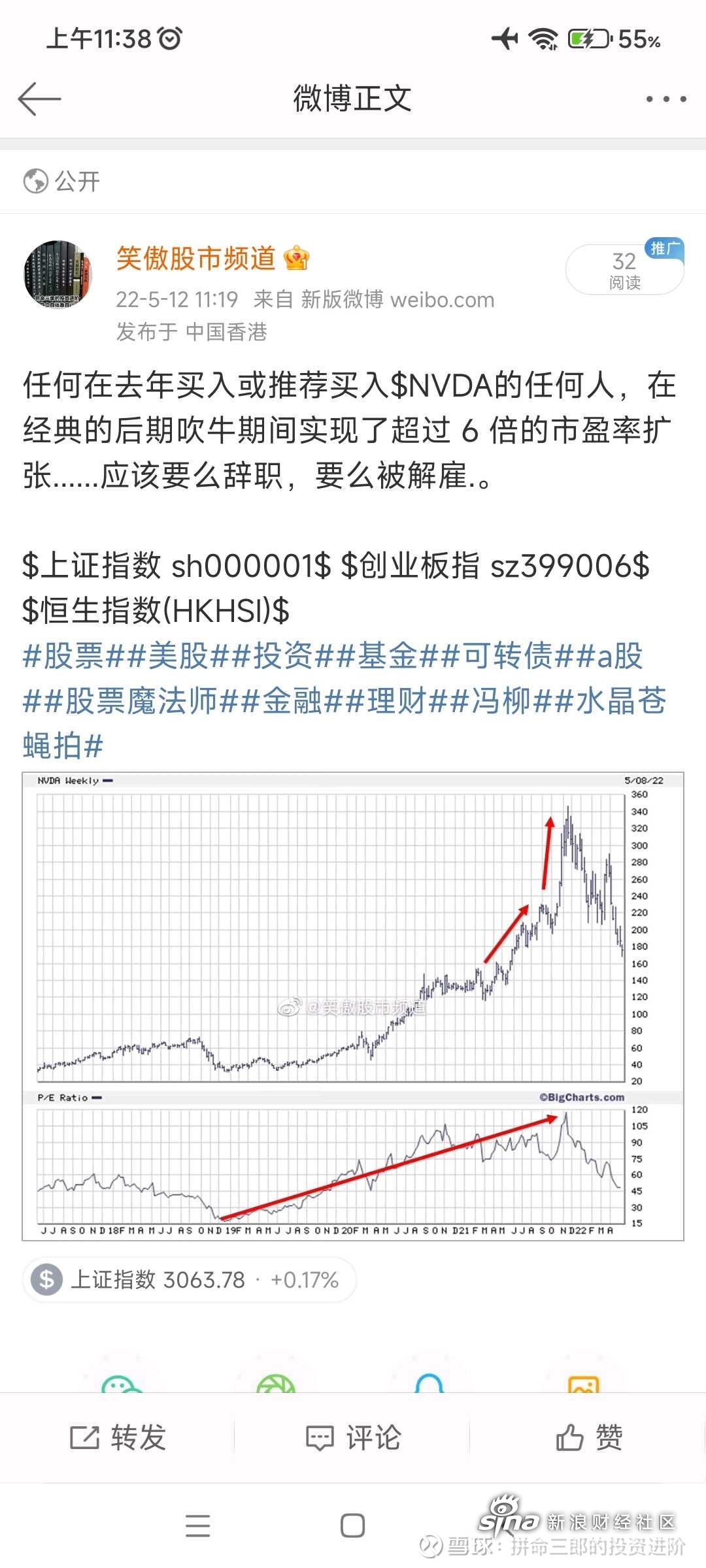Viewport: 706px width, 1568px height.
Task: Like the post with 赞
Action: pyautogui.click(x=589, y=1437)
